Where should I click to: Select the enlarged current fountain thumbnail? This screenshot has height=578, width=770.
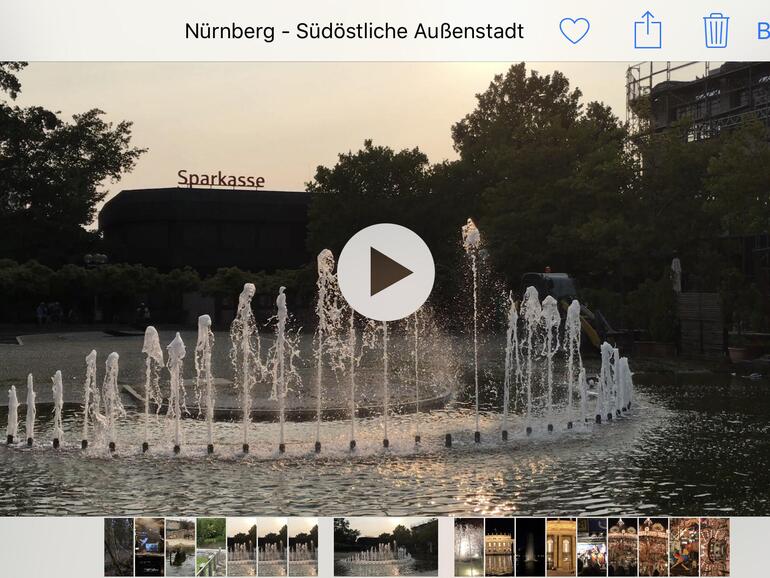click(x=385, y=546)
